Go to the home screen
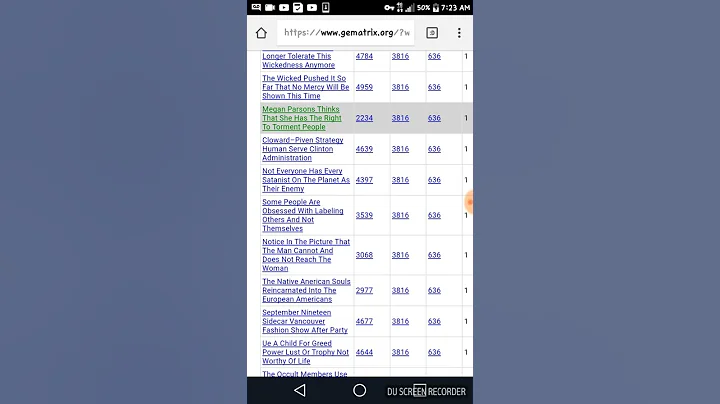 [359, 391]
